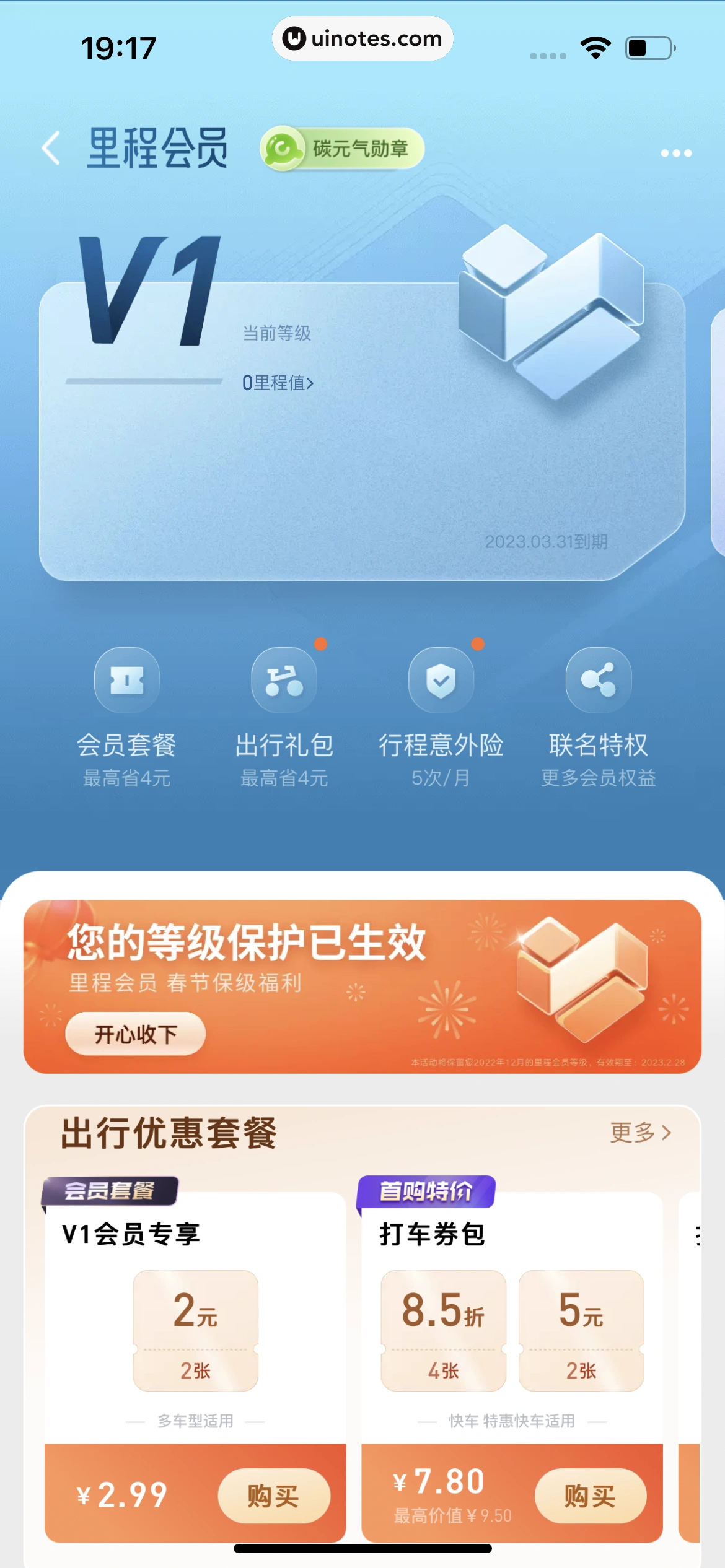Tap the red notification dot on 行程意外险

pos(477,644)
